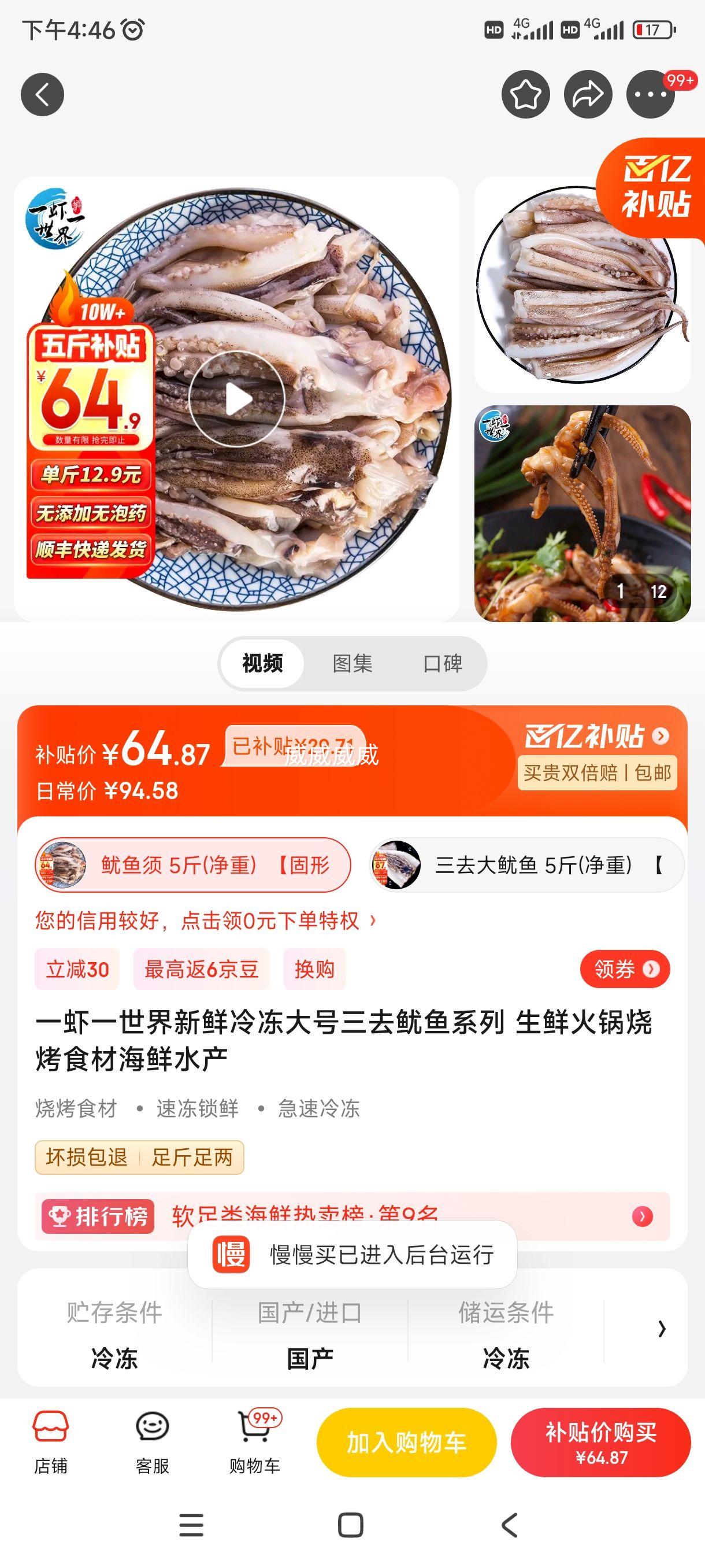Favorite this product with the star icon
The image size is (705, 1568).
[x=525, y=94]
